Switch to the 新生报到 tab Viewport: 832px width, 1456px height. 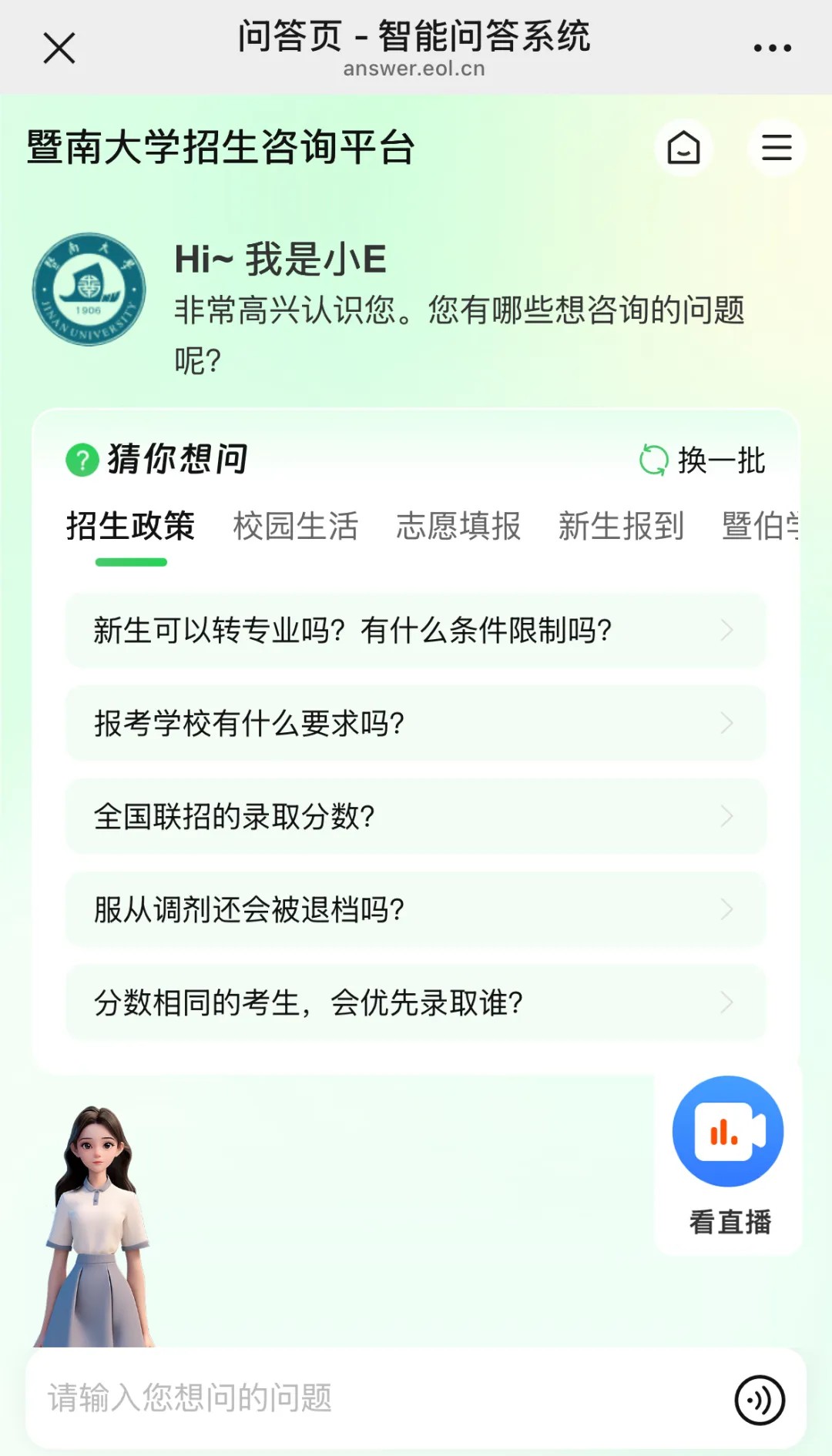[621, 527]
